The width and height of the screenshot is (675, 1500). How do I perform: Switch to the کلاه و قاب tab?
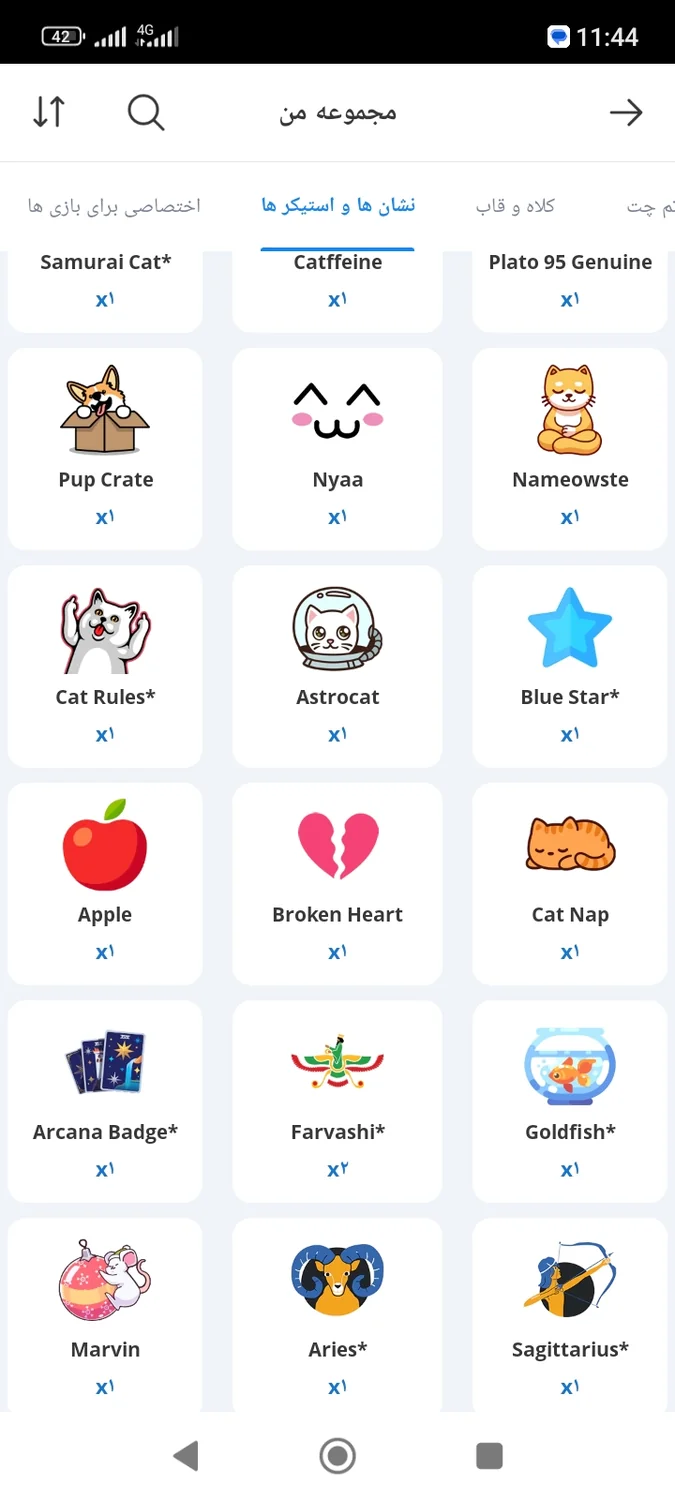515,206
